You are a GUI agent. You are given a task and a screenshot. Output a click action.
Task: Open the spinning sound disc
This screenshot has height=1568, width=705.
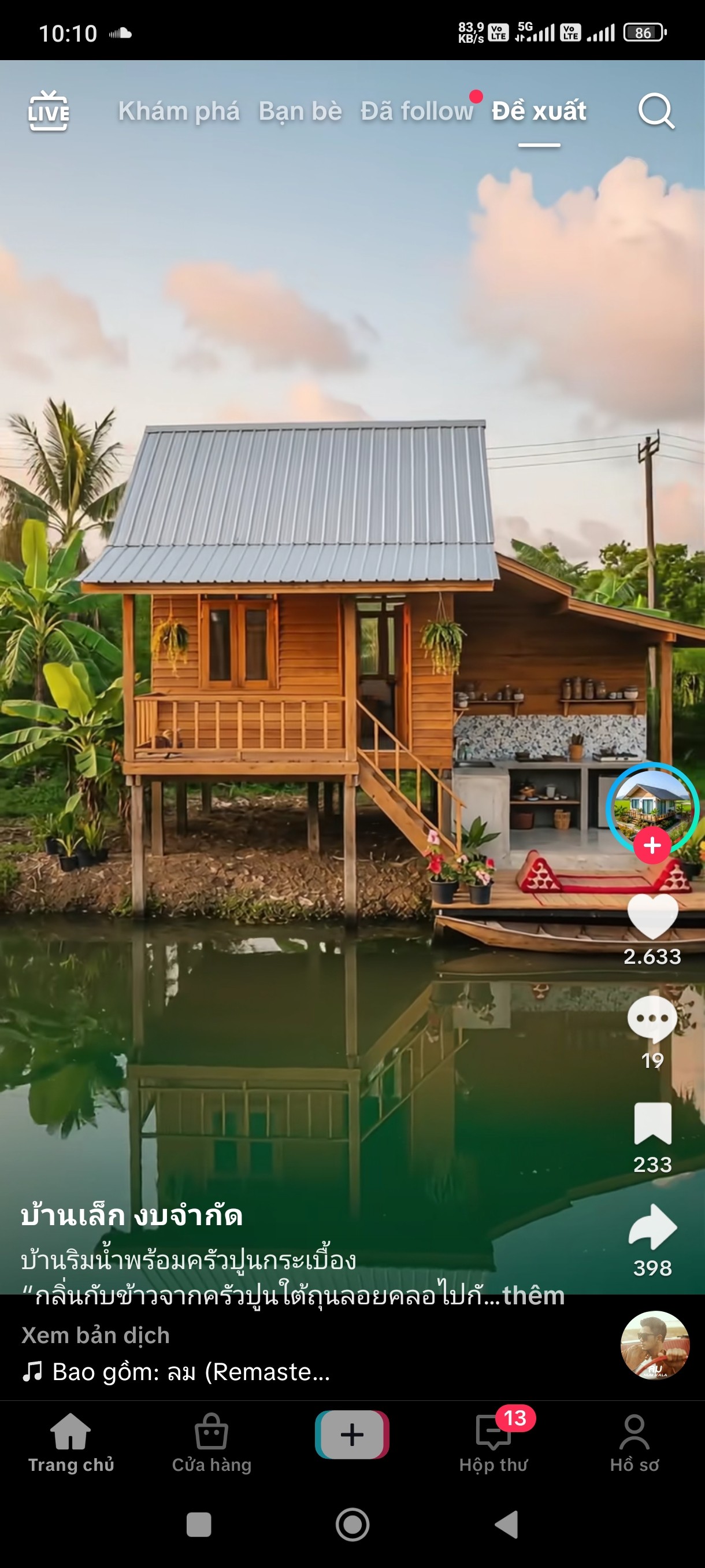click(x=655, y=1345)
